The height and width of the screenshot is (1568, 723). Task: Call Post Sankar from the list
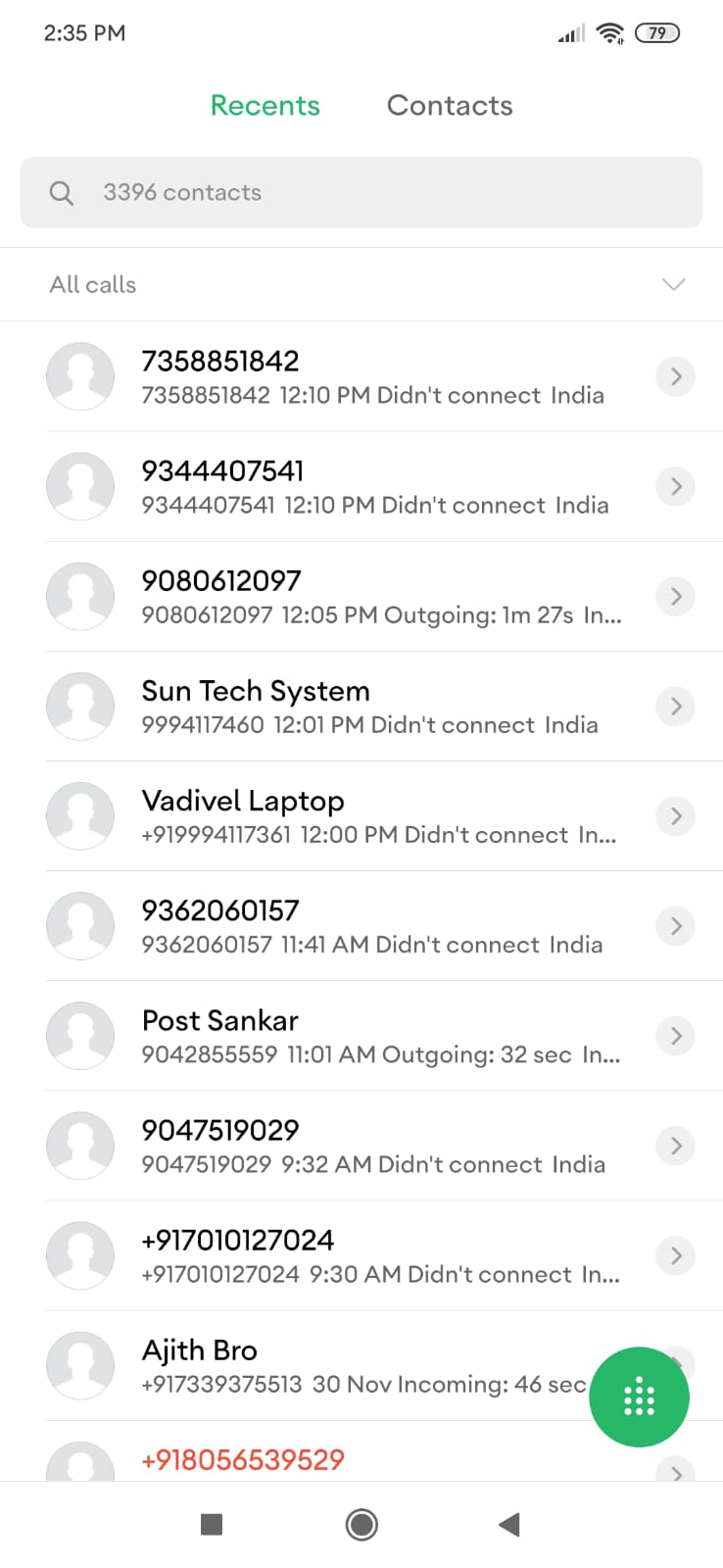[372, 1035]
